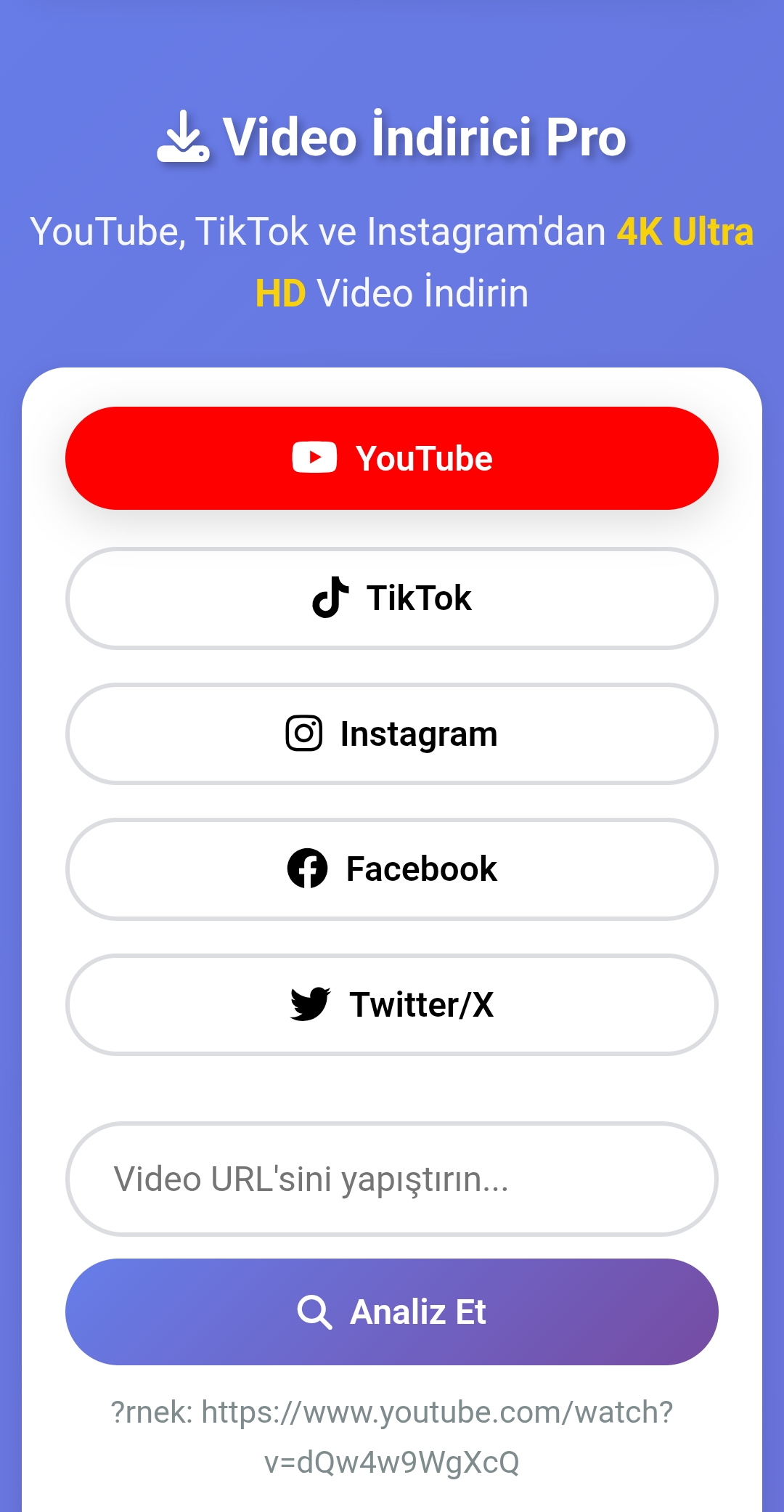Switch to the Instagram option
784x1512 pixels.
[392, 733]
